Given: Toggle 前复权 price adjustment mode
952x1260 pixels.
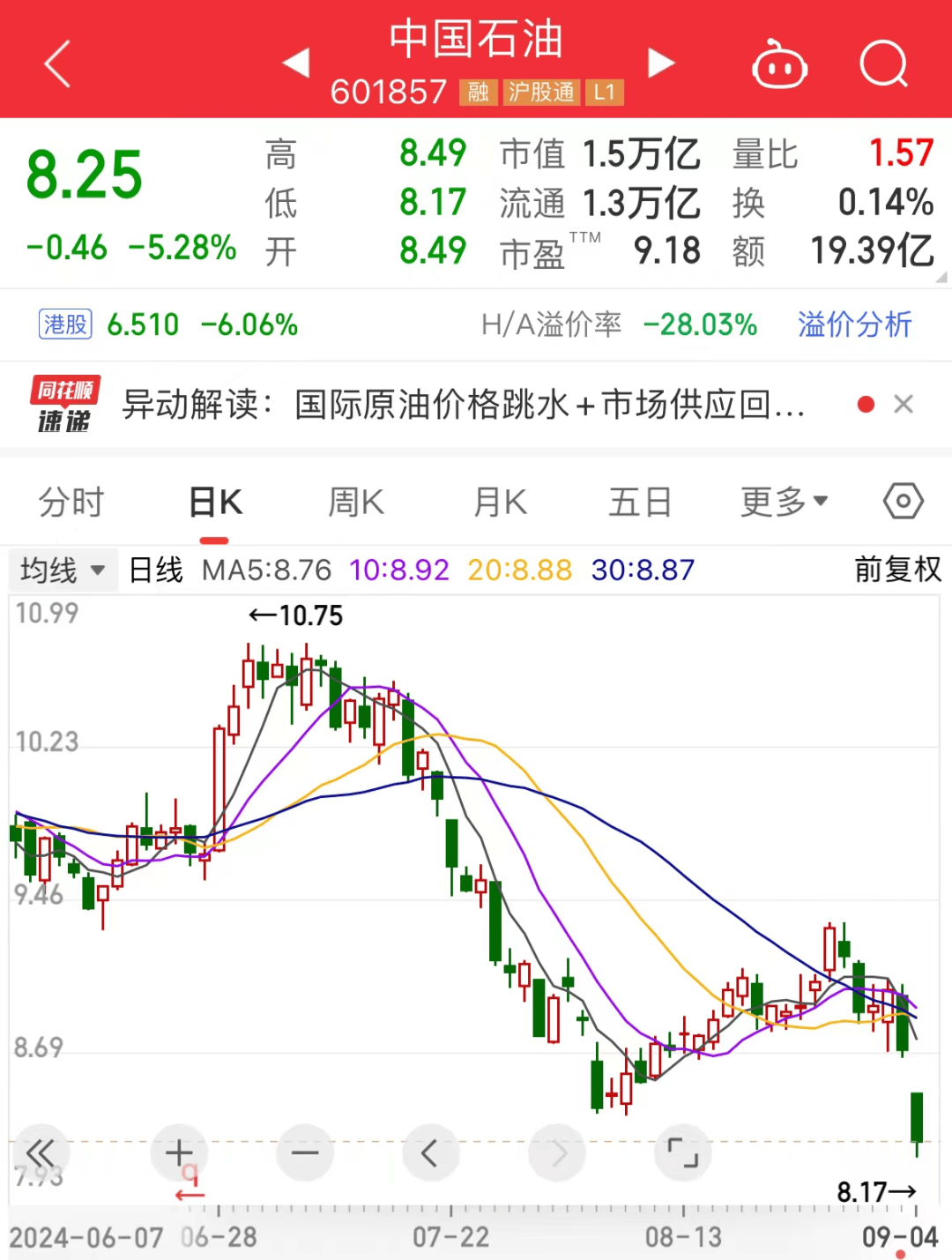Looking at the screenshot, I should pyautogui.click(x=896, y=570).
